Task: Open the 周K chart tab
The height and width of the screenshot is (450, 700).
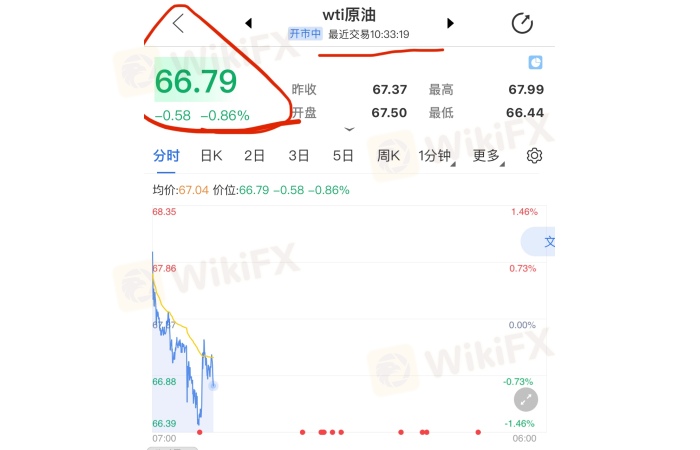Action: [x=388, y=155]
